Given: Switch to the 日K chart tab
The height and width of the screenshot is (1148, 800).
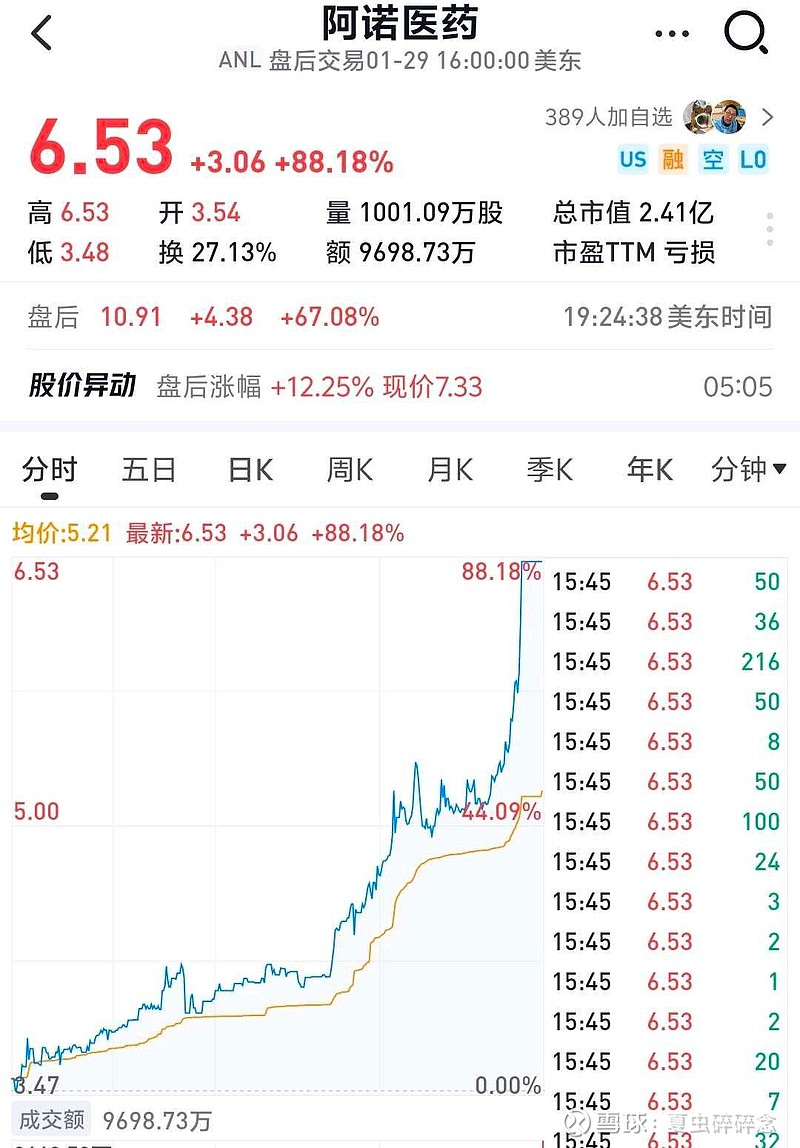Looking at the screenshot, I should pos(250,470).
